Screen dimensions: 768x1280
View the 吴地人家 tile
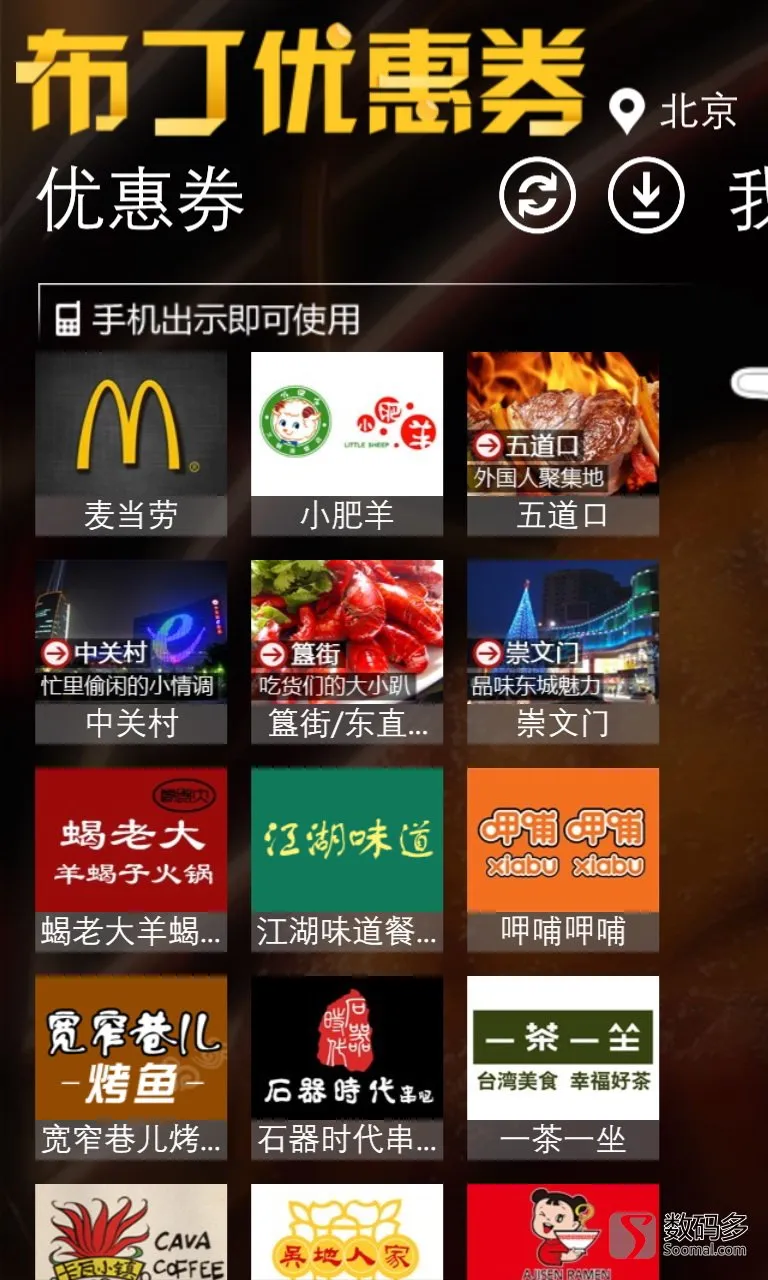pos(347,1233)
